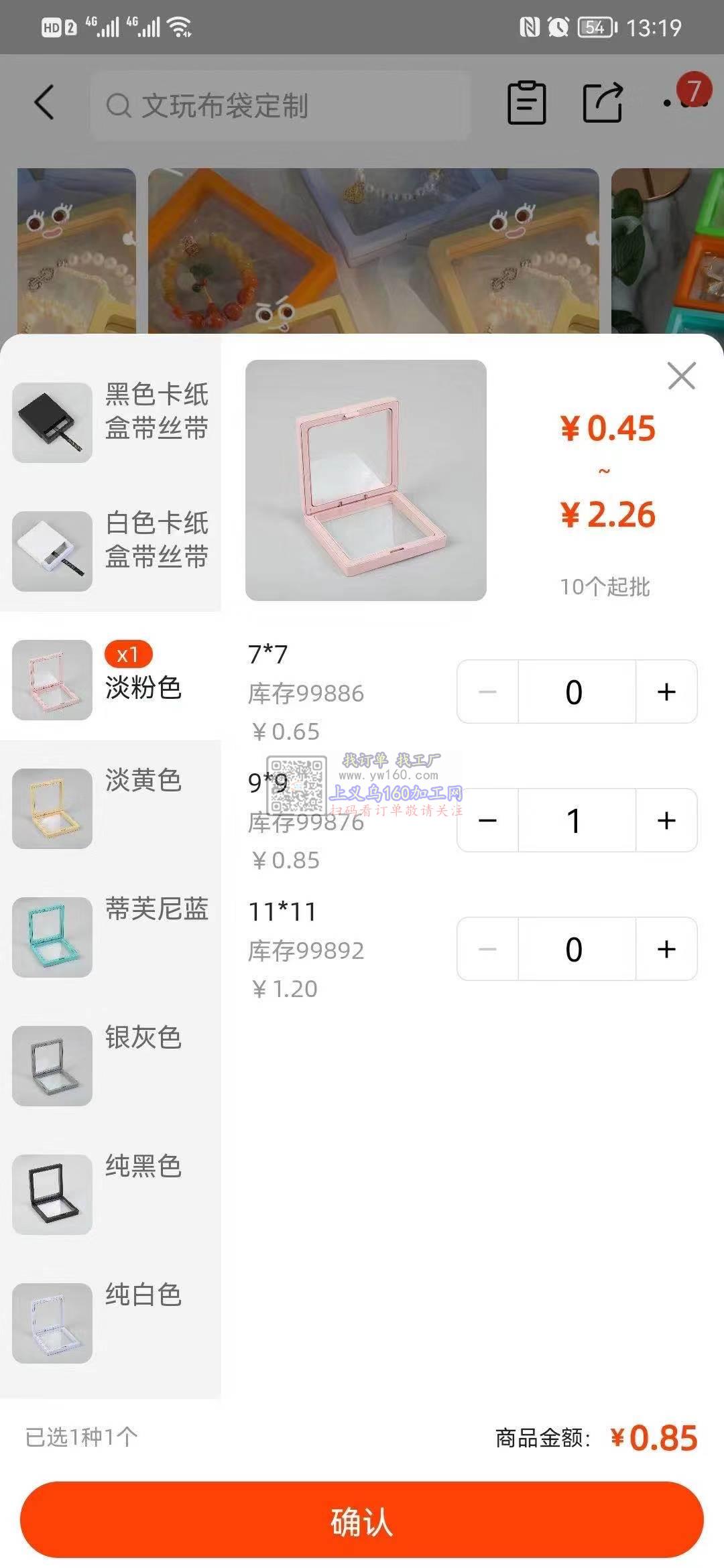
Task: Choose the 淡粉色 color option
Action: [111, 679]
